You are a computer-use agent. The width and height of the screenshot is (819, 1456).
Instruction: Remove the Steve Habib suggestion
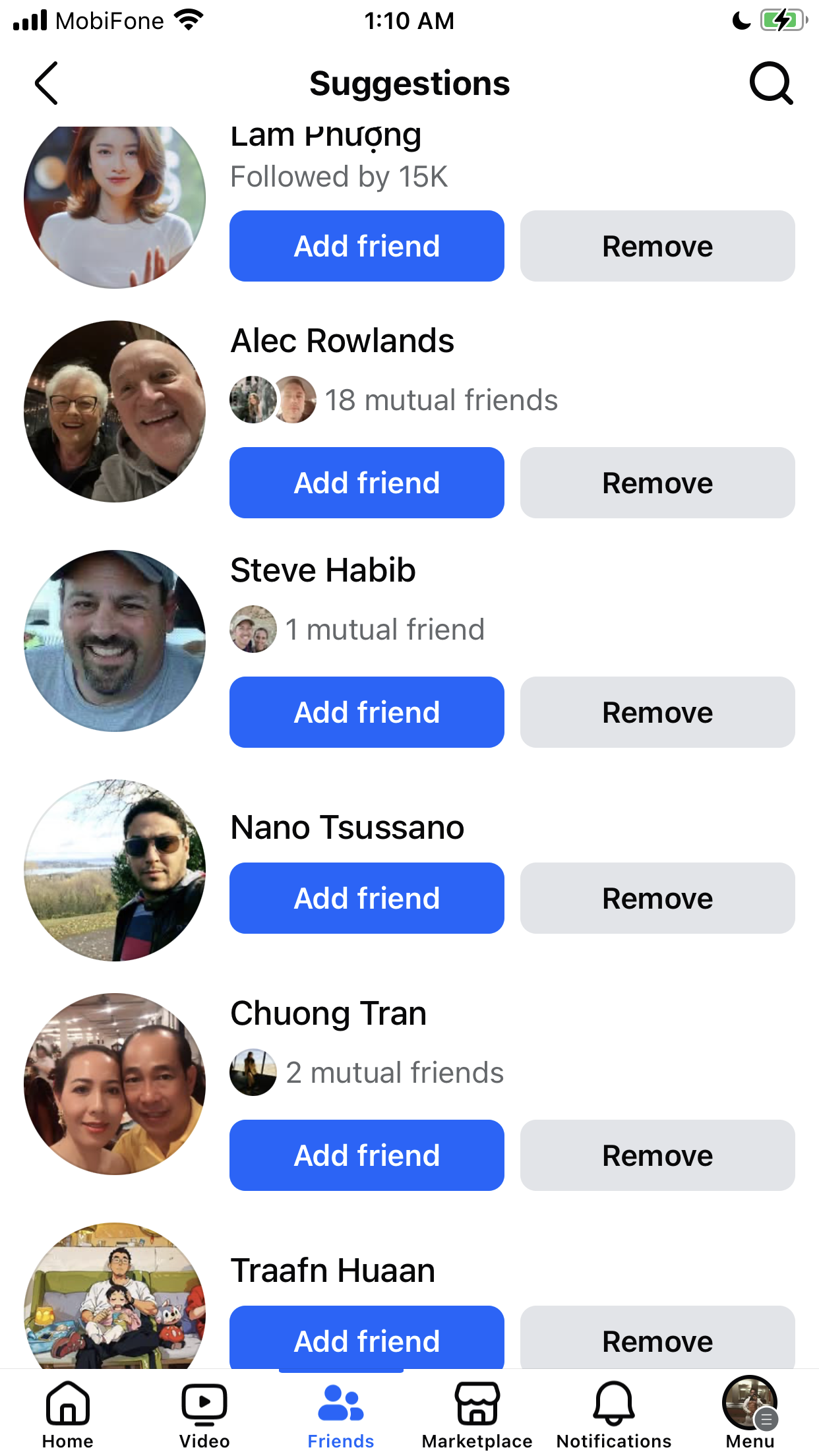click(657, 712)
